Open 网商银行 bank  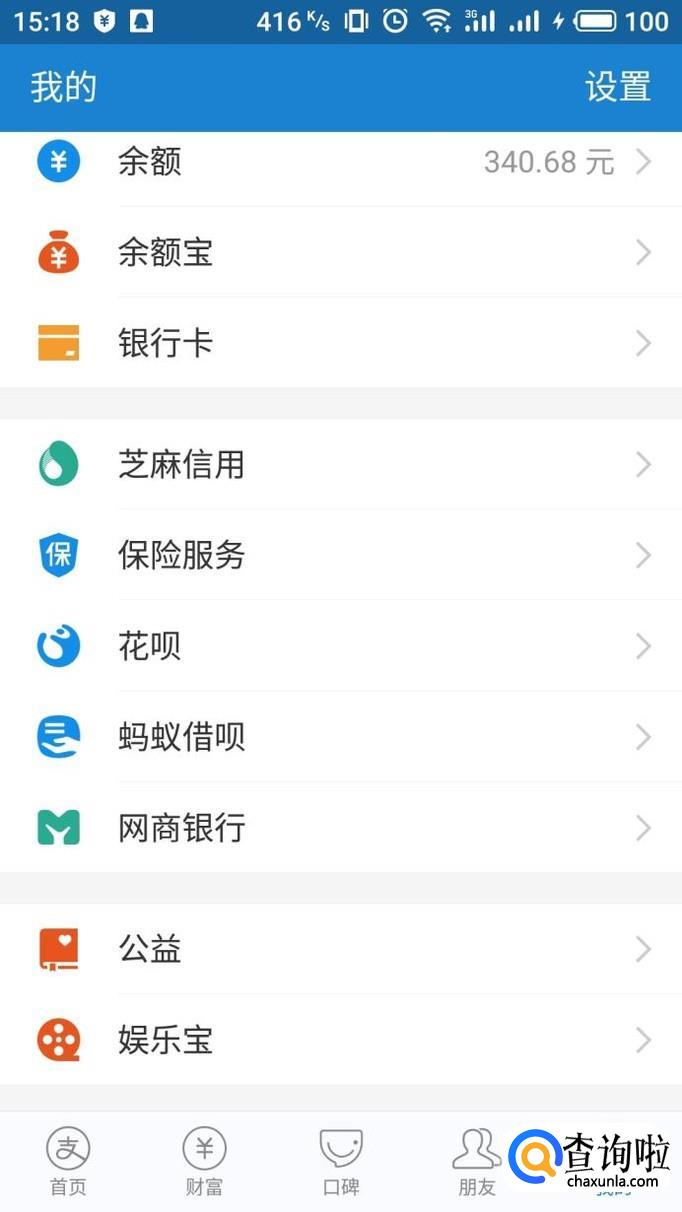pos(340,829)
